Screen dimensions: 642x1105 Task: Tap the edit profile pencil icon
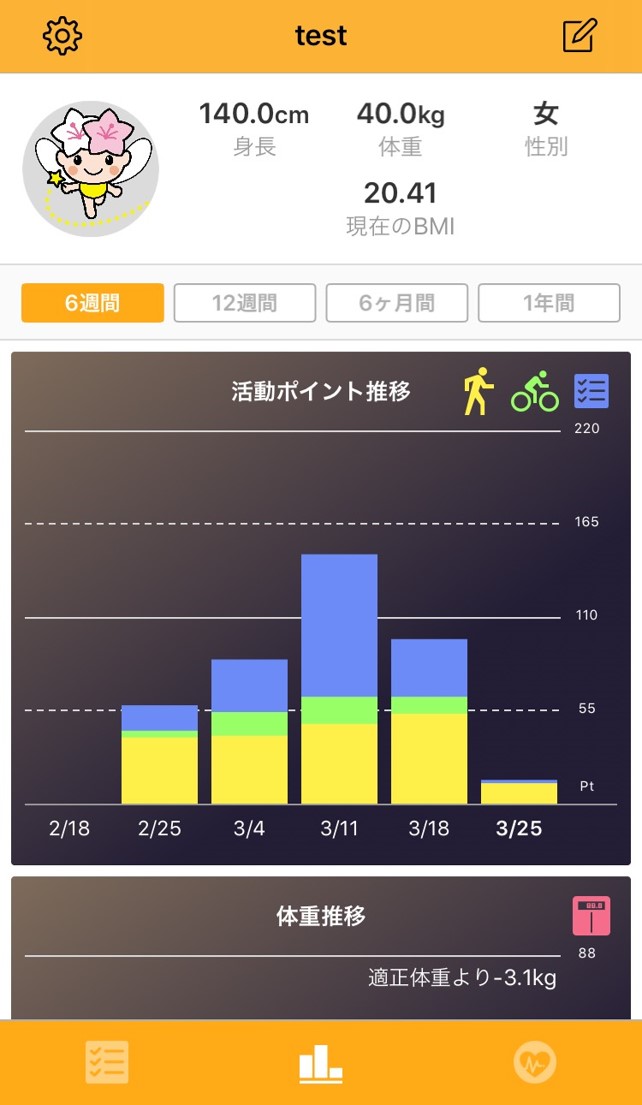580,36
